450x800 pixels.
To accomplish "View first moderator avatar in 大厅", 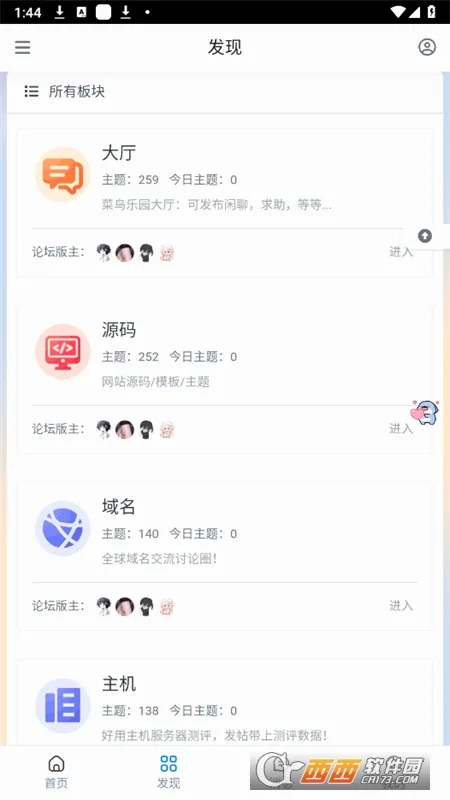I will [104, 252].
